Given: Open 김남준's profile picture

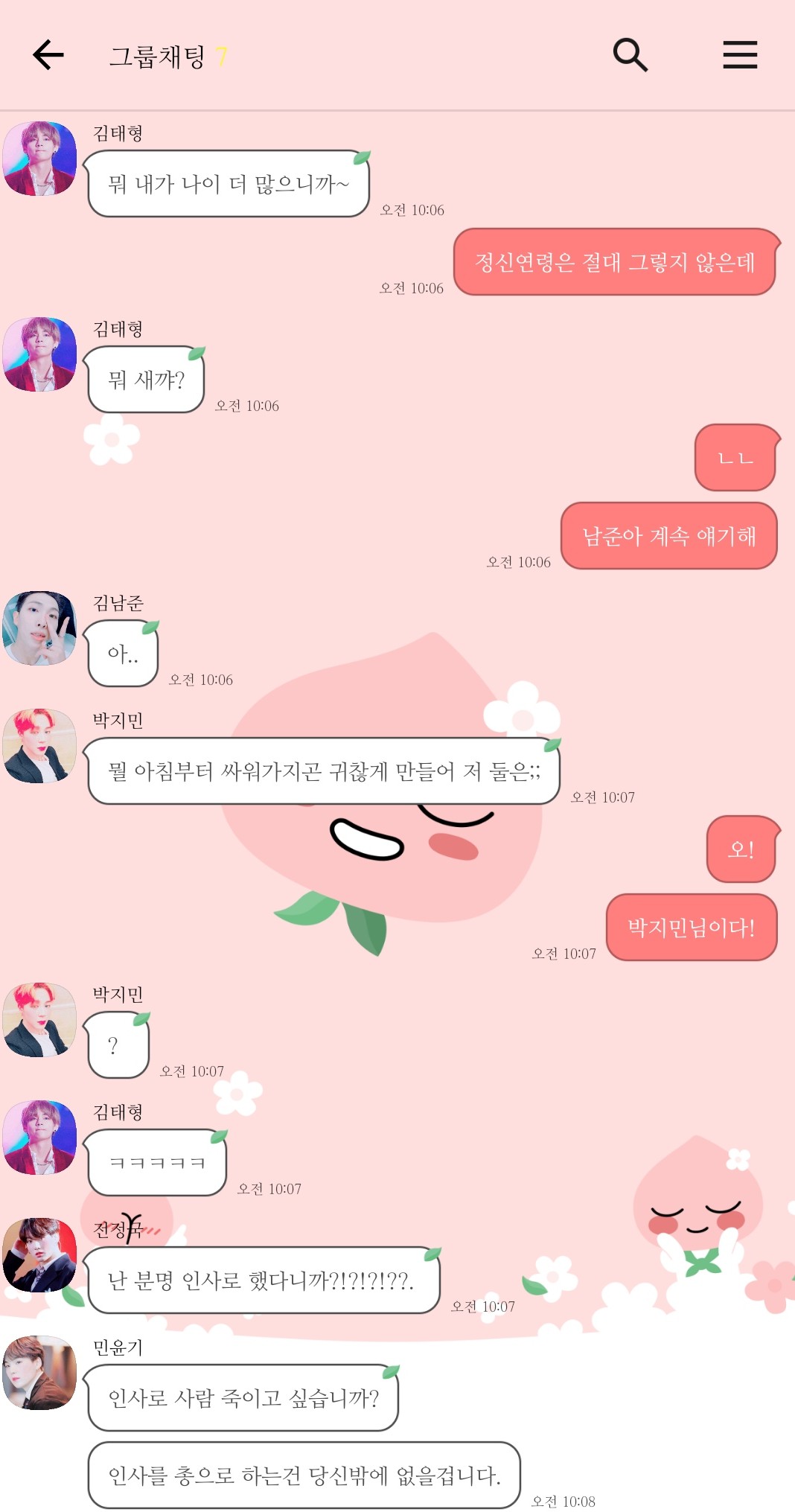Looking at the screenshot, I should pos(39,628).
